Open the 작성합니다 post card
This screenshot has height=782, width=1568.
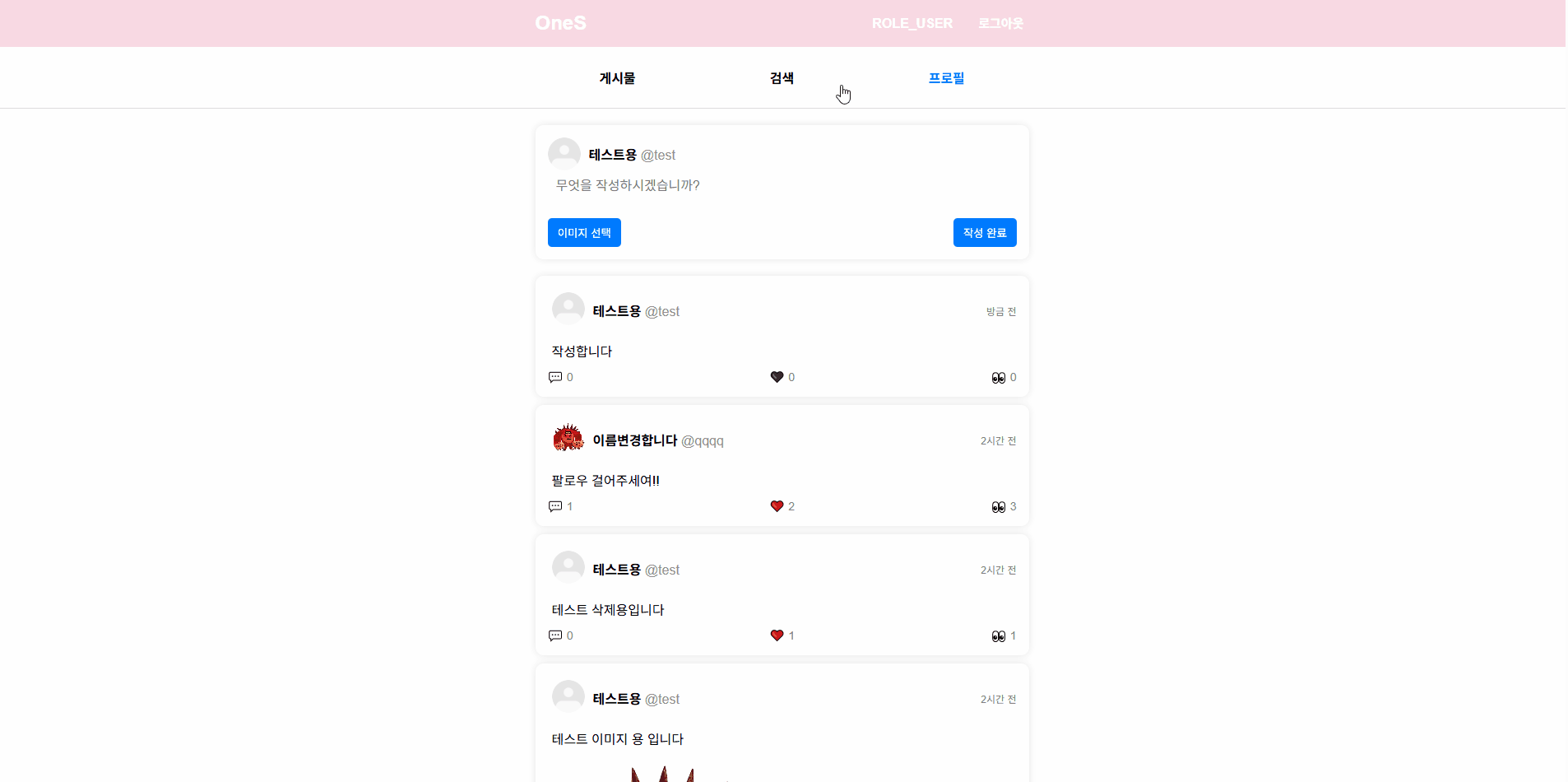click(782, 351)
